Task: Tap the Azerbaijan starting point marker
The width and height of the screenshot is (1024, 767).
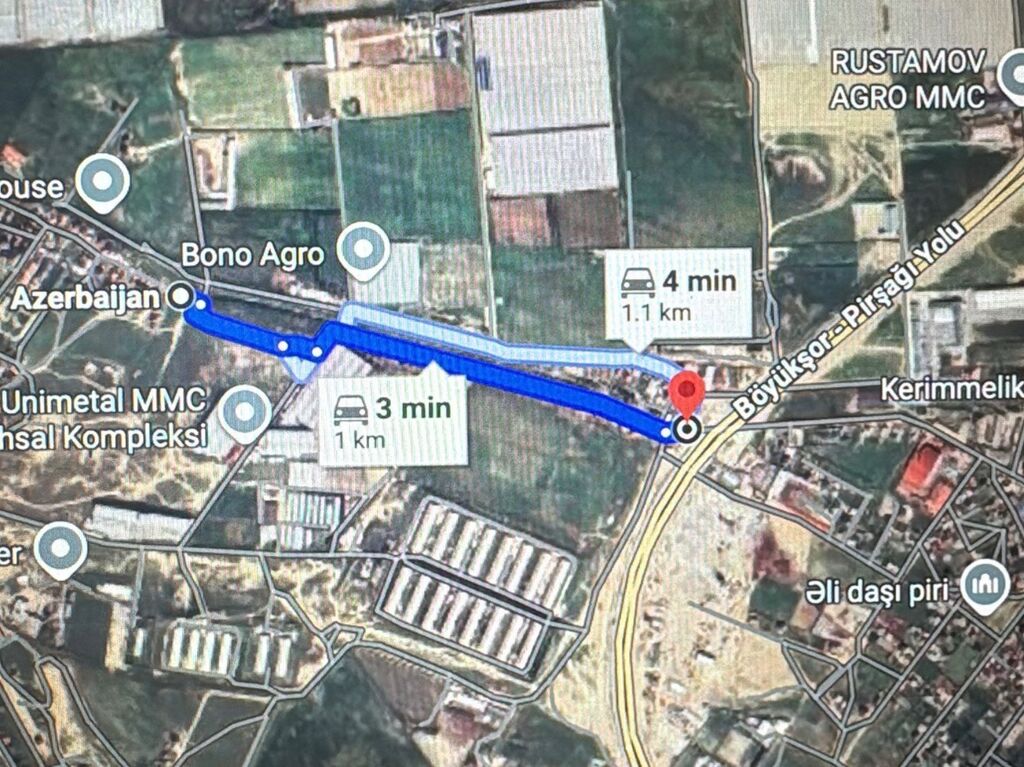Action: click(180, 296)
